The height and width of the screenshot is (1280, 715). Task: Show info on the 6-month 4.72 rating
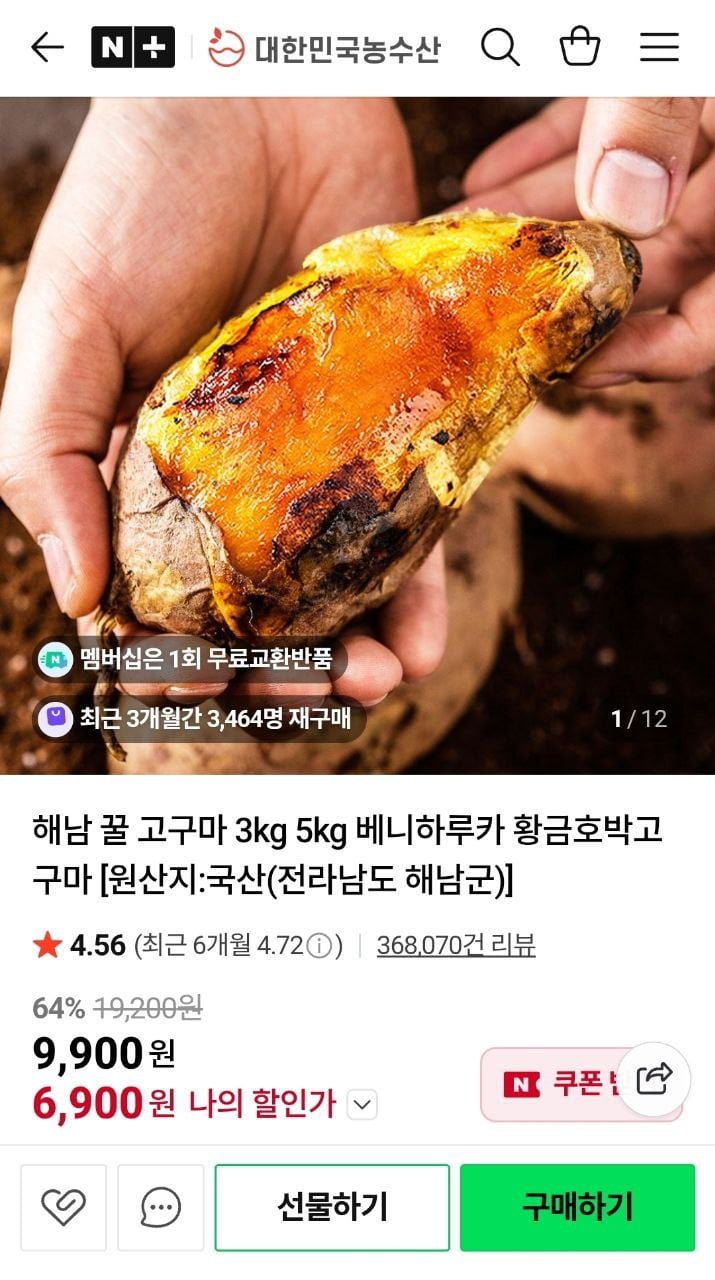pos(318,946)
